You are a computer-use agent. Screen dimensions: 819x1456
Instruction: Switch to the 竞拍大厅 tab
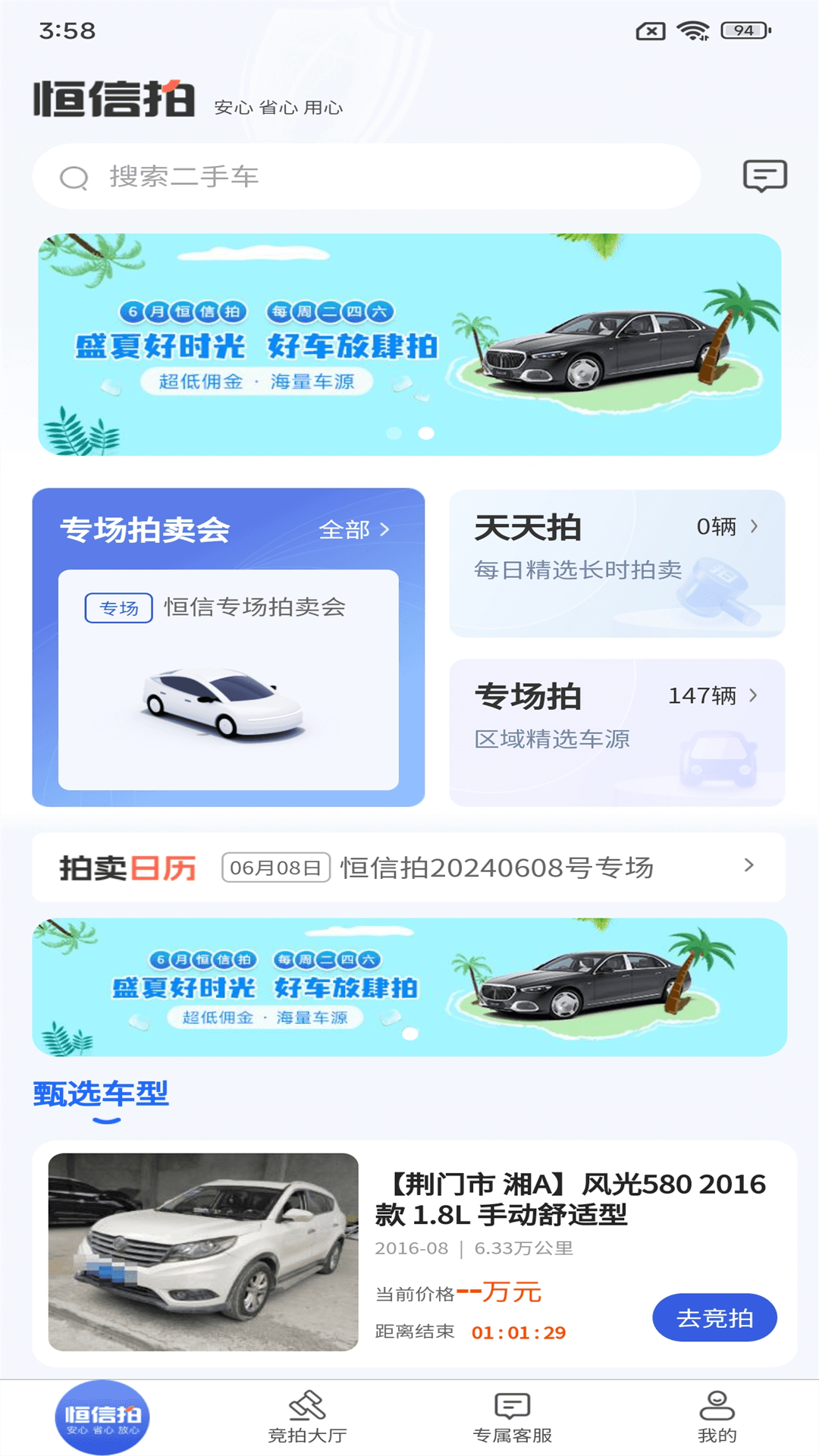[x=307, y=1417]
